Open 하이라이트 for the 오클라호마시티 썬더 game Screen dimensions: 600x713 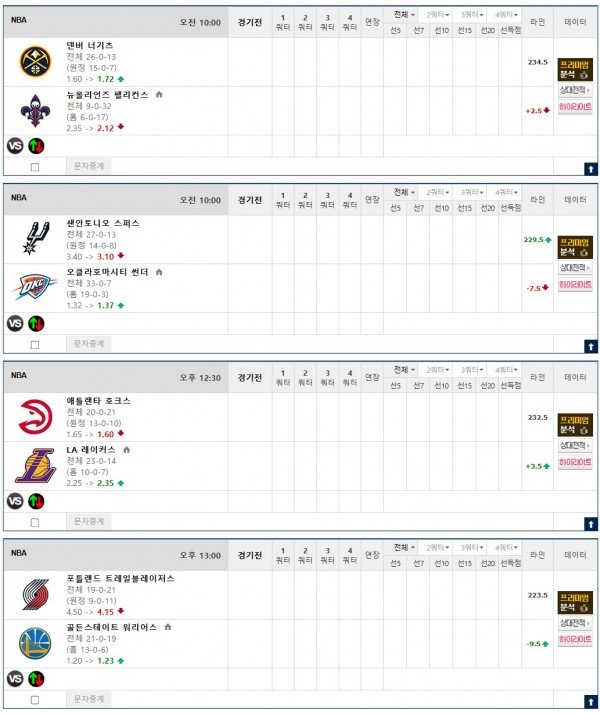(x=575, y=284)
